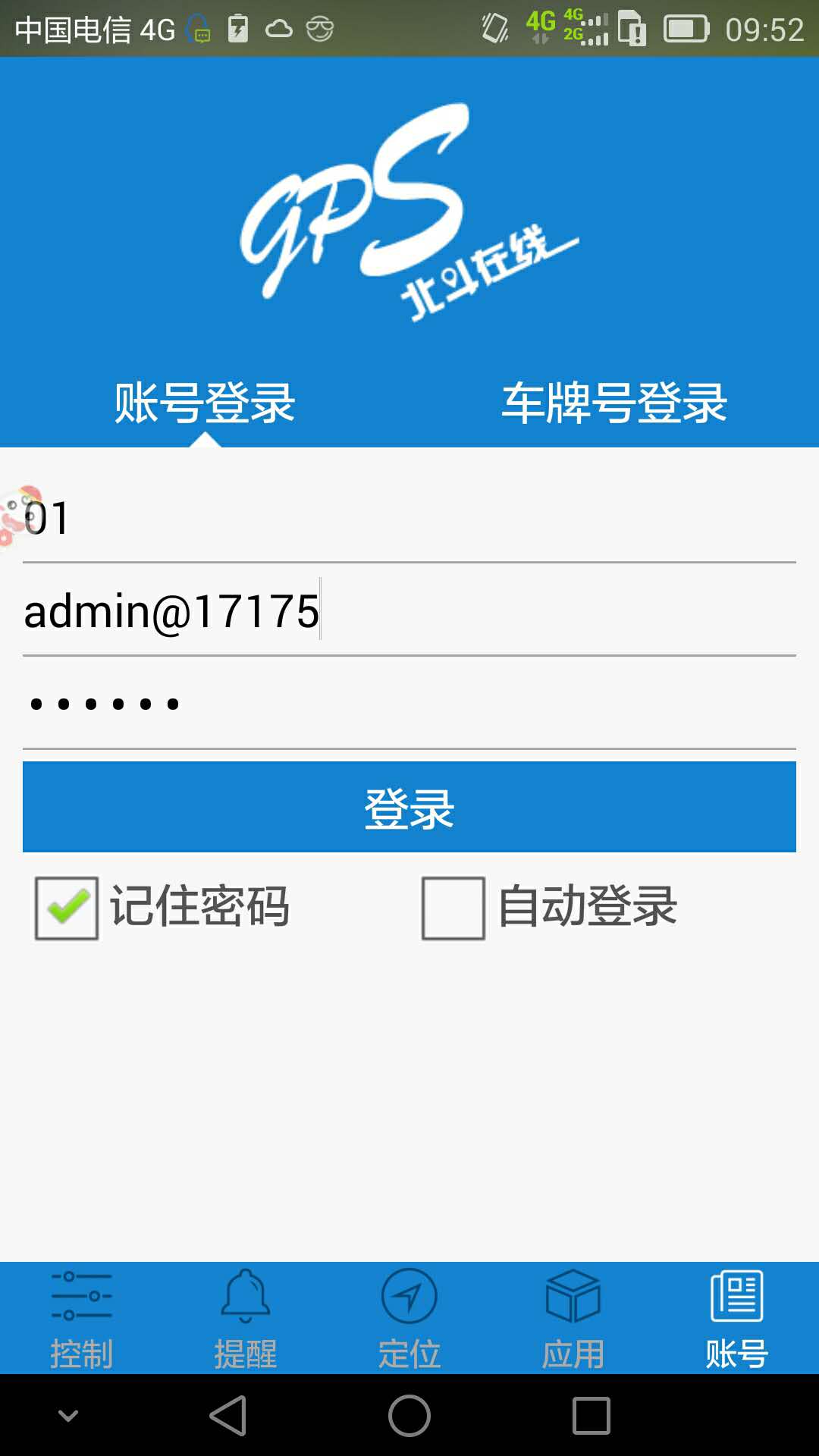Select the 账号 tab in bottom bar
The height and width of the screenshot is (1456, 819).
coord(737,1319)
